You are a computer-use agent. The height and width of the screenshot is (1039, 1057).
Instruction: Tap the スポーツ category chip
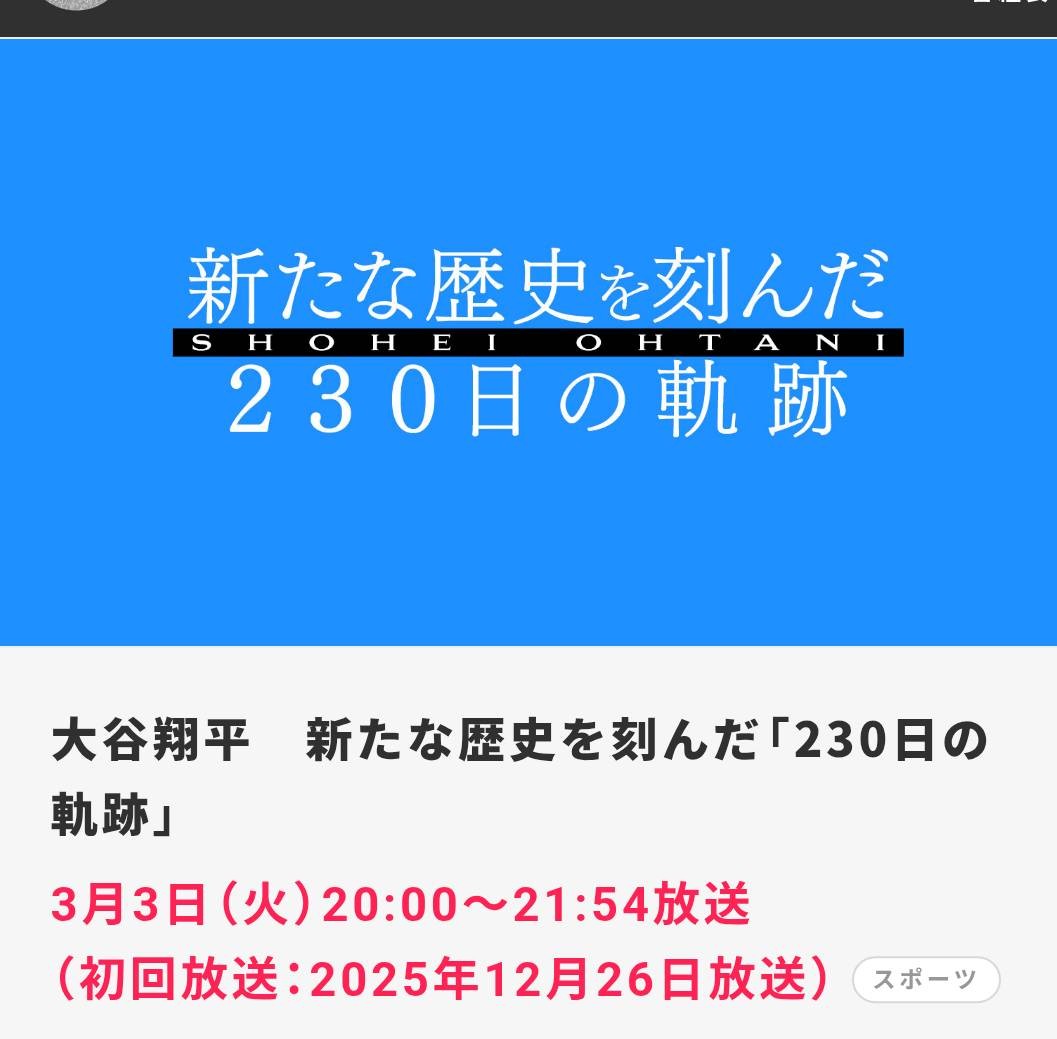(925, 980)
